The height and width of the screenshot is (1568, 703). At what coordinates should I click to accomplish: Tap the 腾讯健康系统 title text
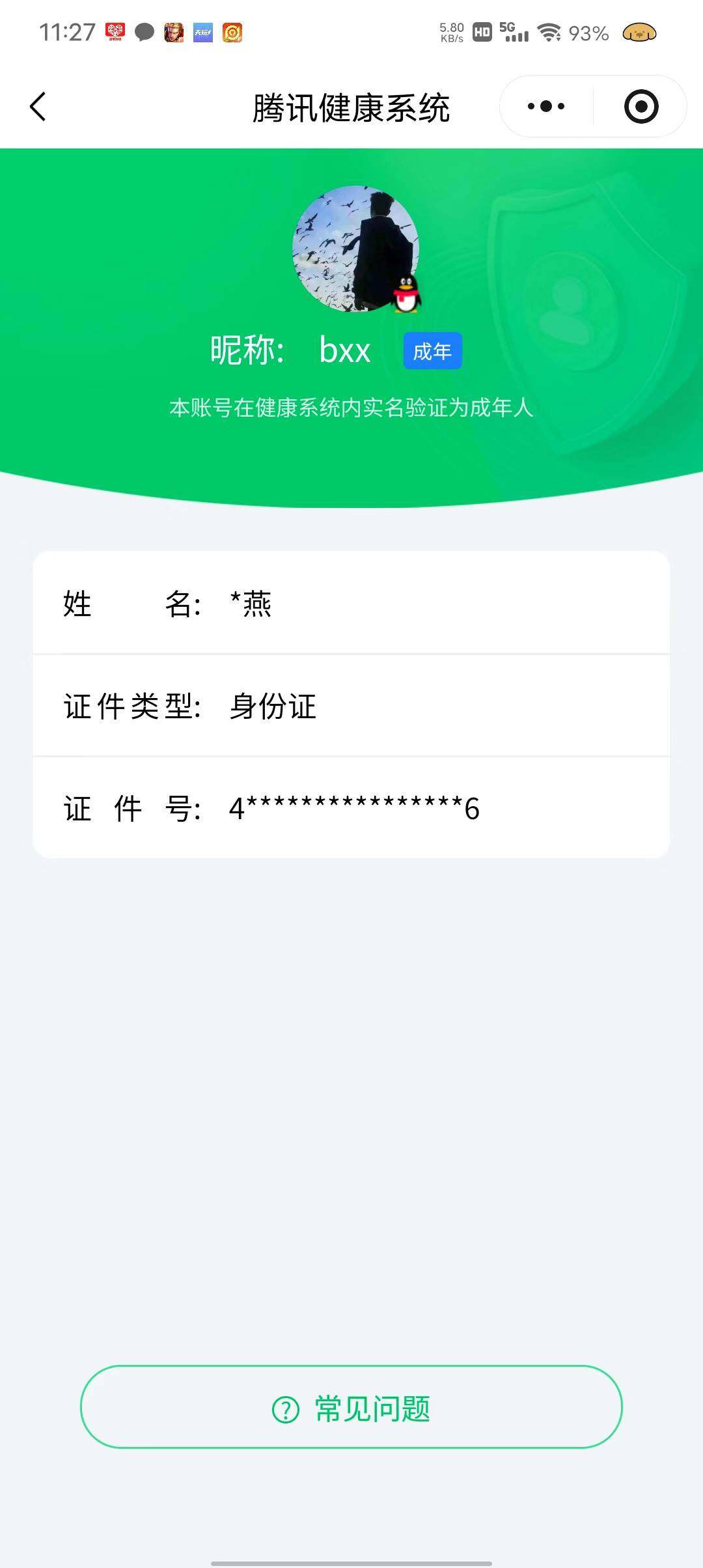[351, 108]
